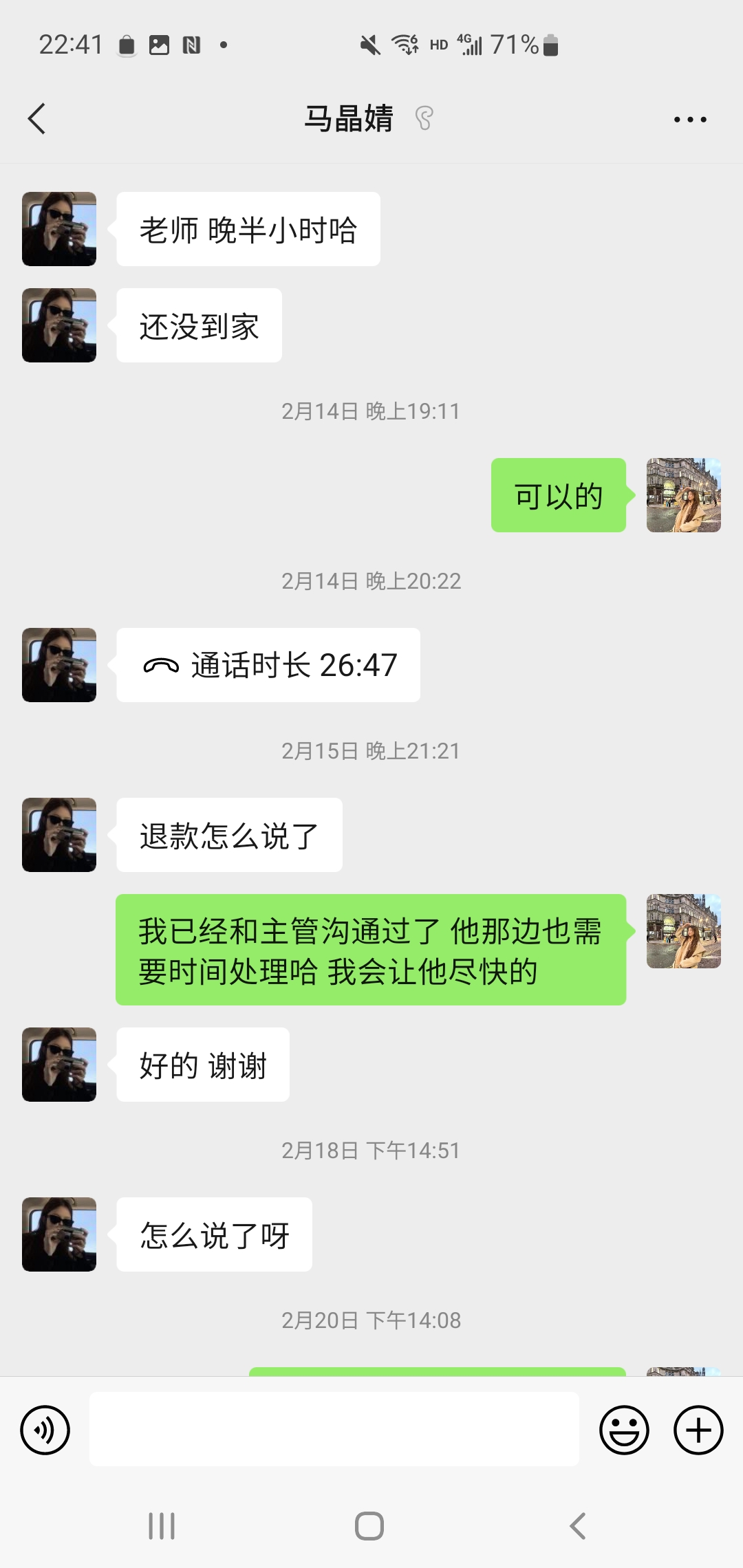The height and width of the screenshot is (1568, 743).
Task: Switch to voice message input
Action: tap(45, 1430)
